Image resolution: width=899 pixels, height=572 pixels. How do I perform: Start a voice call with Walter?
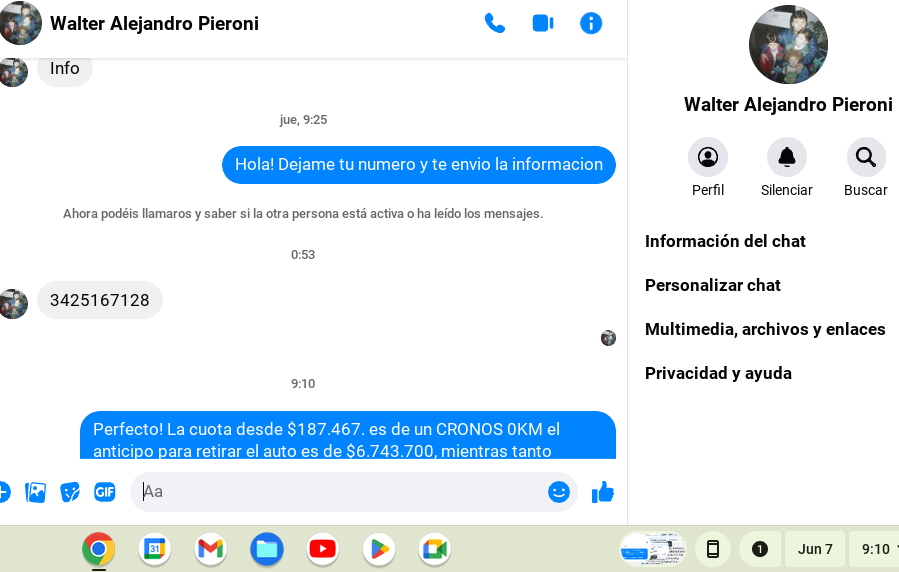coord(494,23)
